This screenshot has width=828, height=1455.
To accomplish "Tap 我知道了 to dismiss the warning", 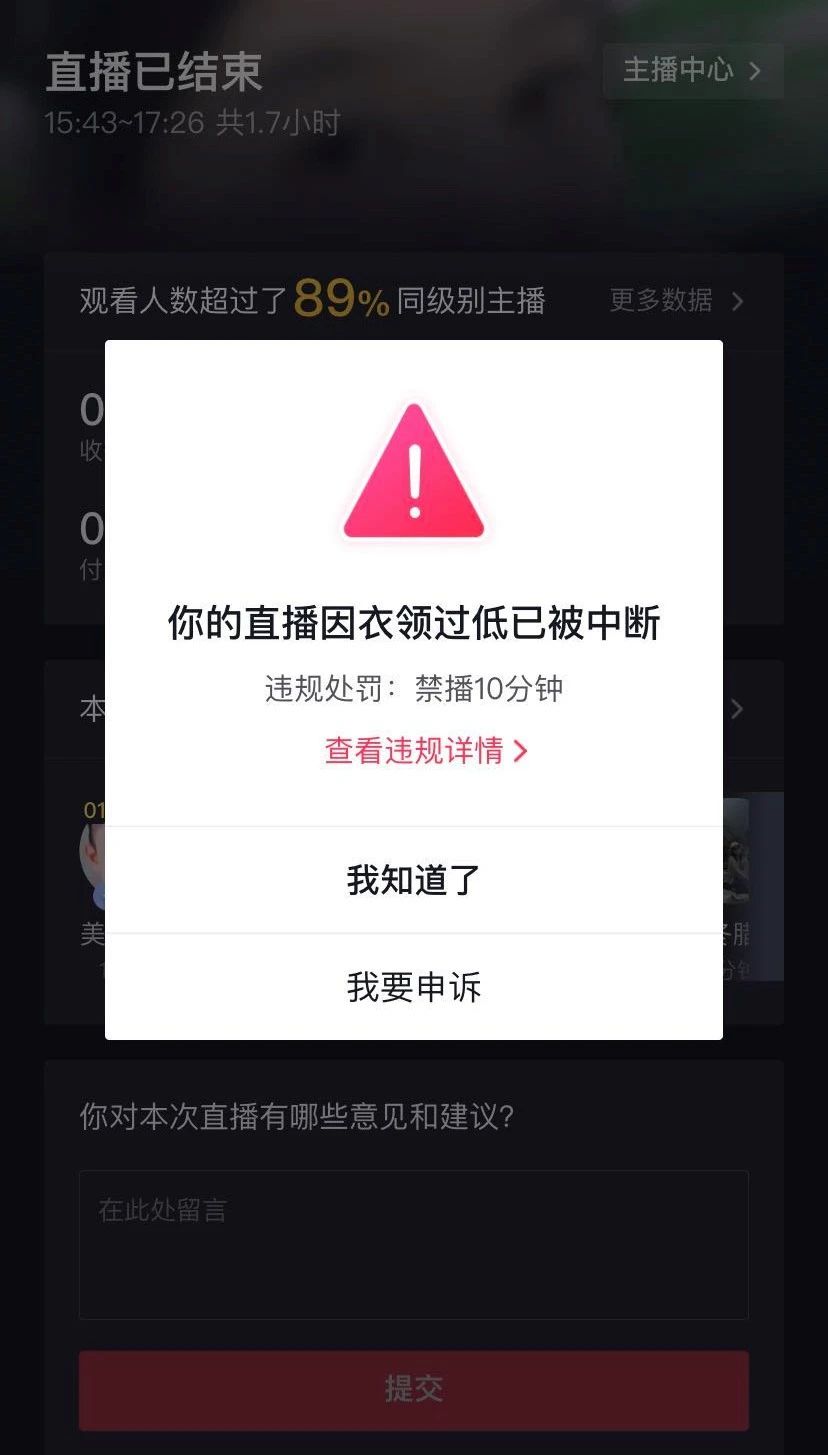I will tap(414, 880).
